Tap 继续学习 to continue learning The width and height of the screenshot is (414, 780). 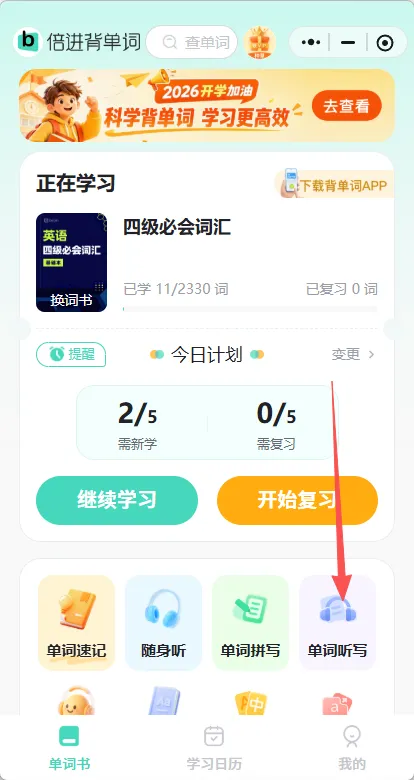(x=117, y=500)
